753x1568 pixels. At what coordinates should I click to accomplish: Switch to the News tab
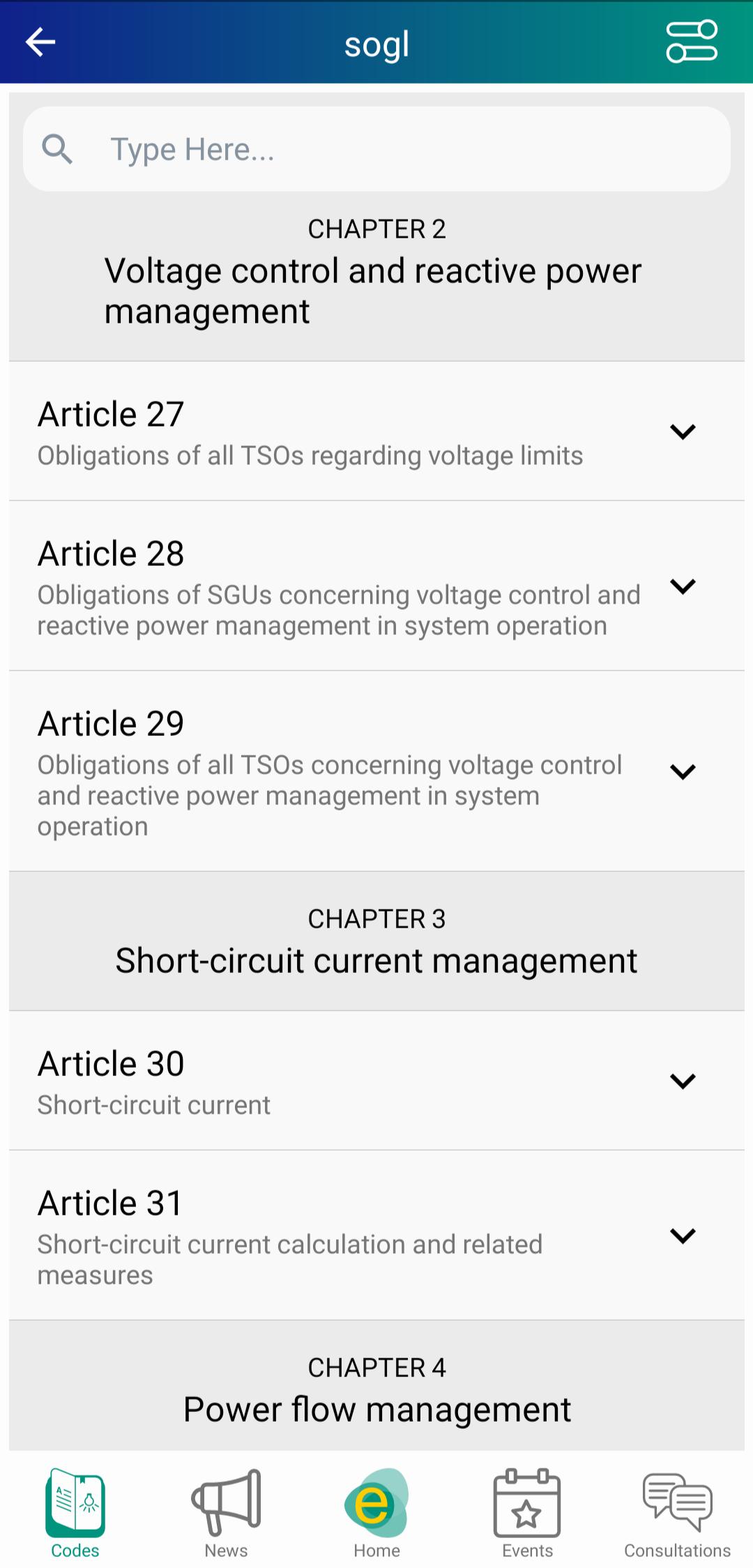point(226,1514)
